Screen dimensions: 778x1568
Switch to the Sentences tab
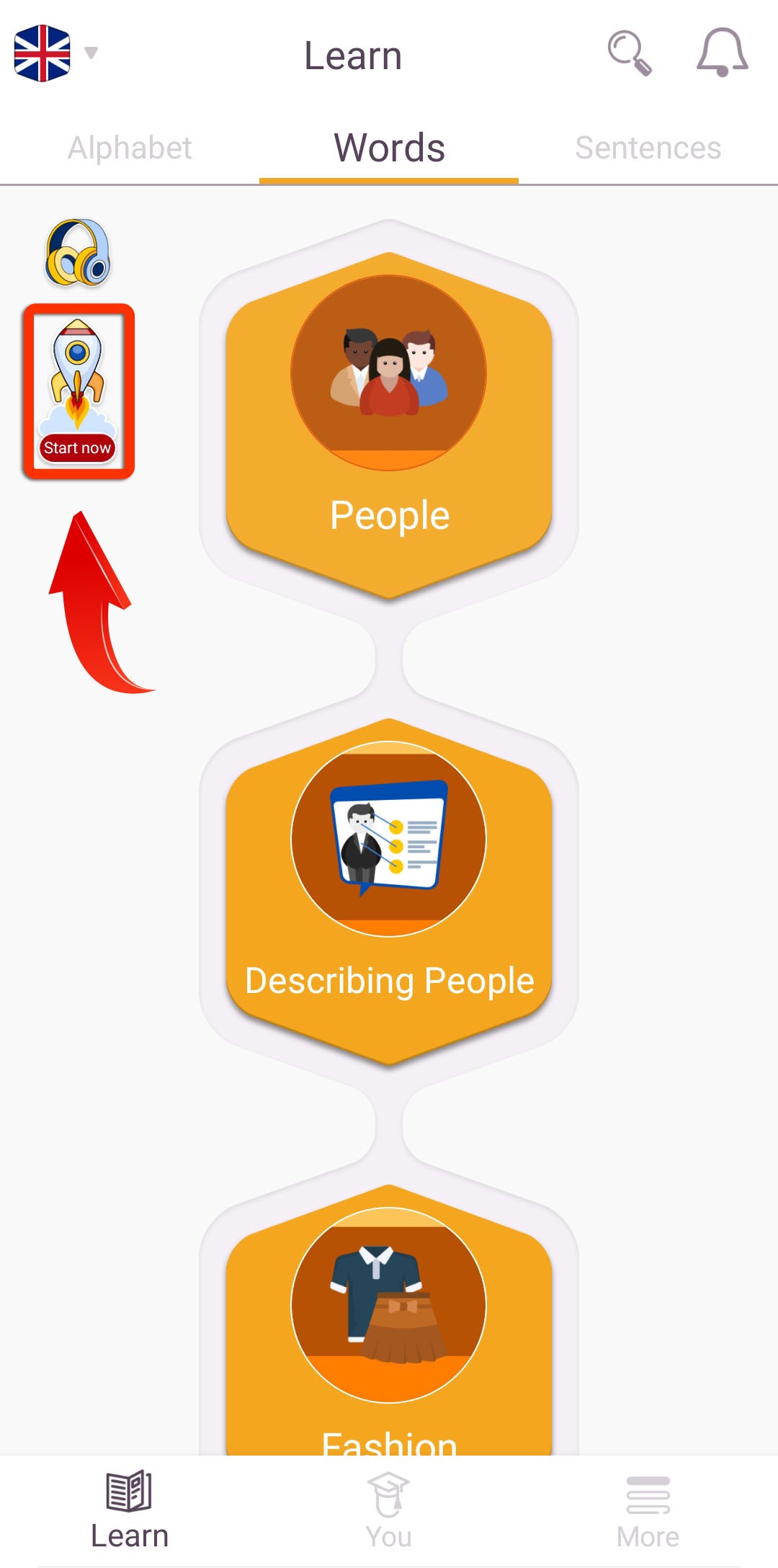click(648, 148)
